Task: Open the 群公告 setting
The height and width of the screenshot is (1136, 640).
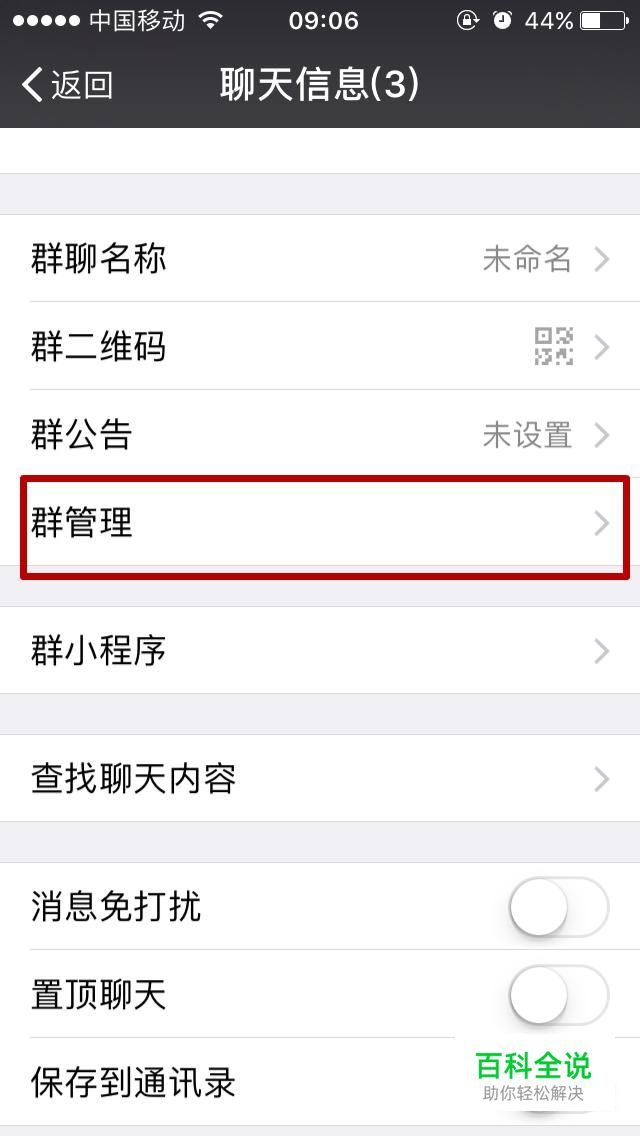Action: tap(320, 435)
